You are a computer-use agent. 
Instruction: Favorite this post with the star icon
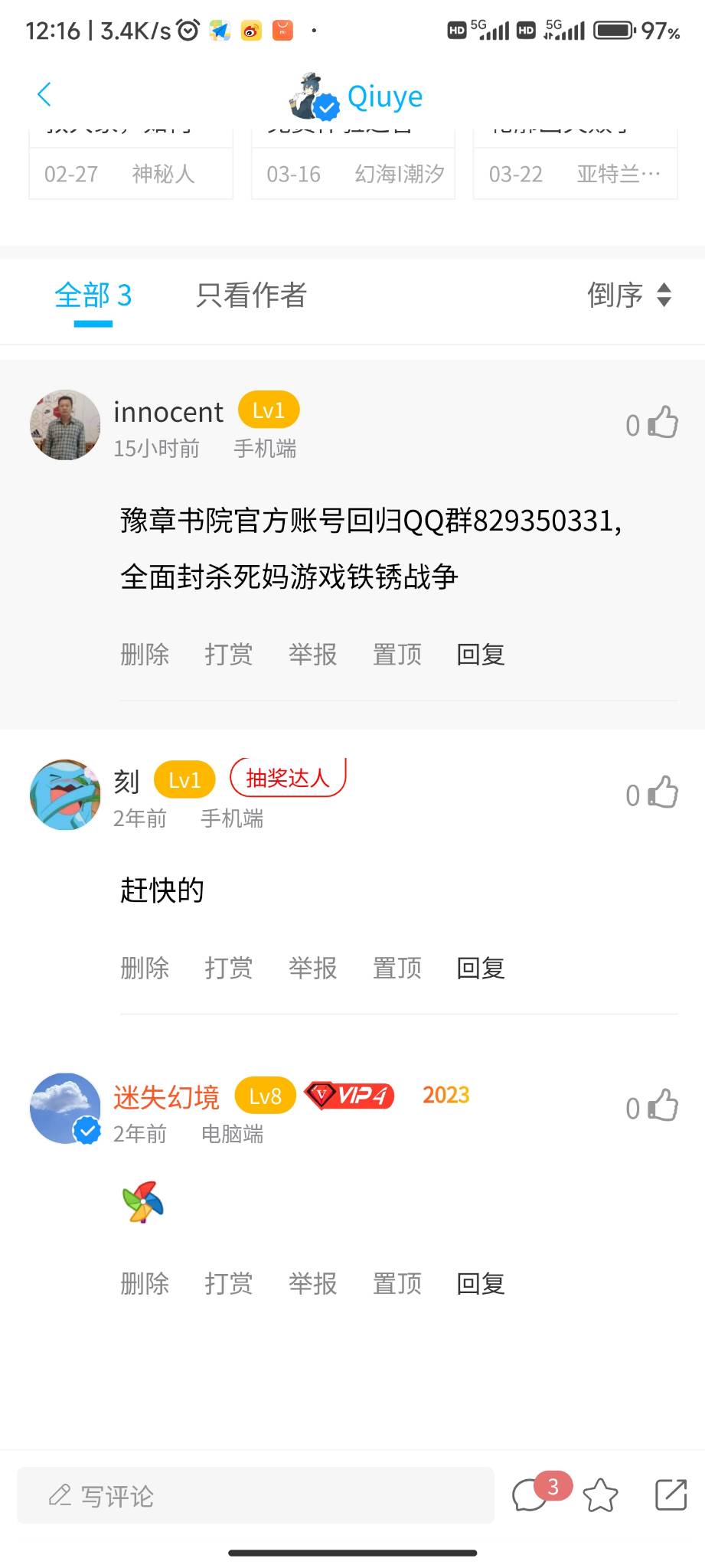600,1495
